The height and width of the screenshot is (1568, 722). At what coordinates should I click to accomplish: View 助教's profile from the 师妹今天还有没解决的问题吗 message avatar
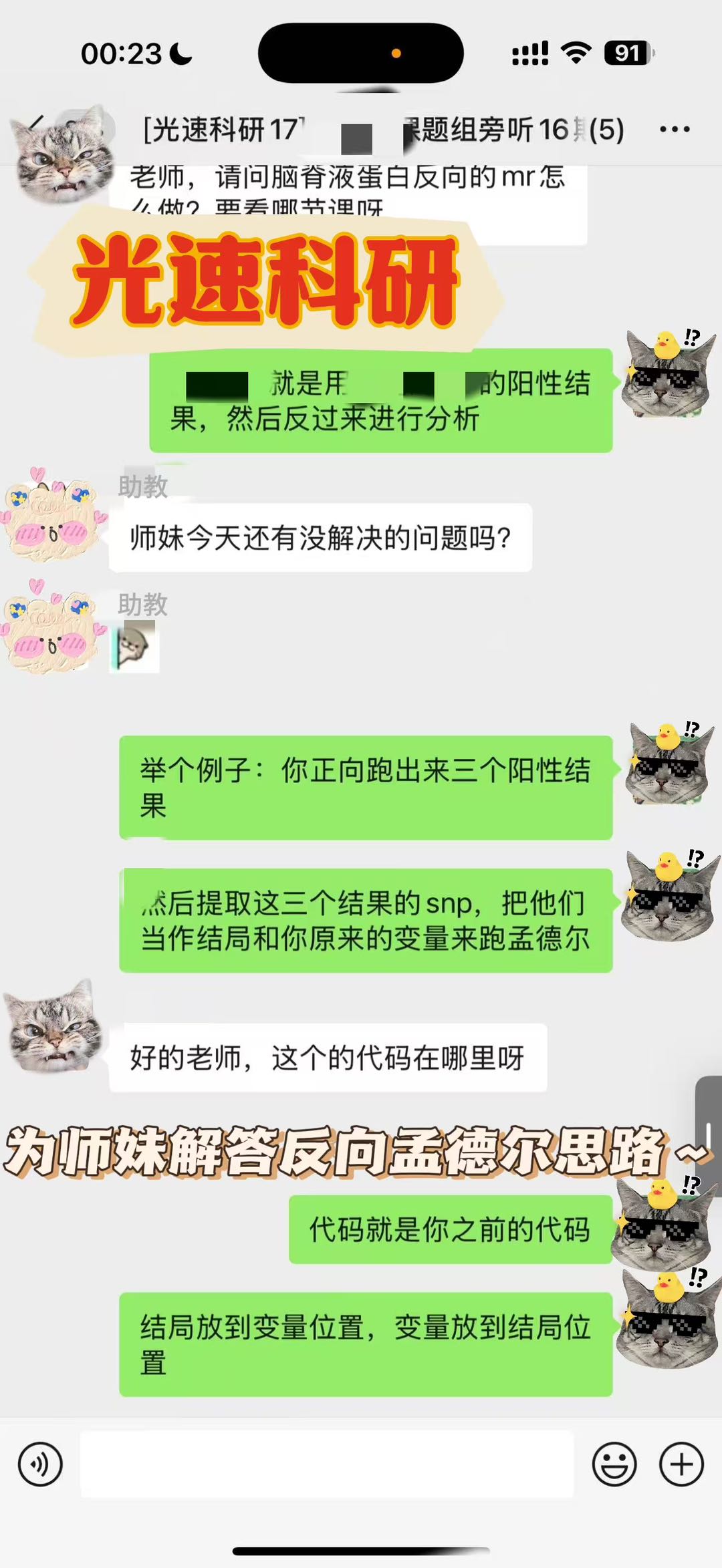pos(52,514)
